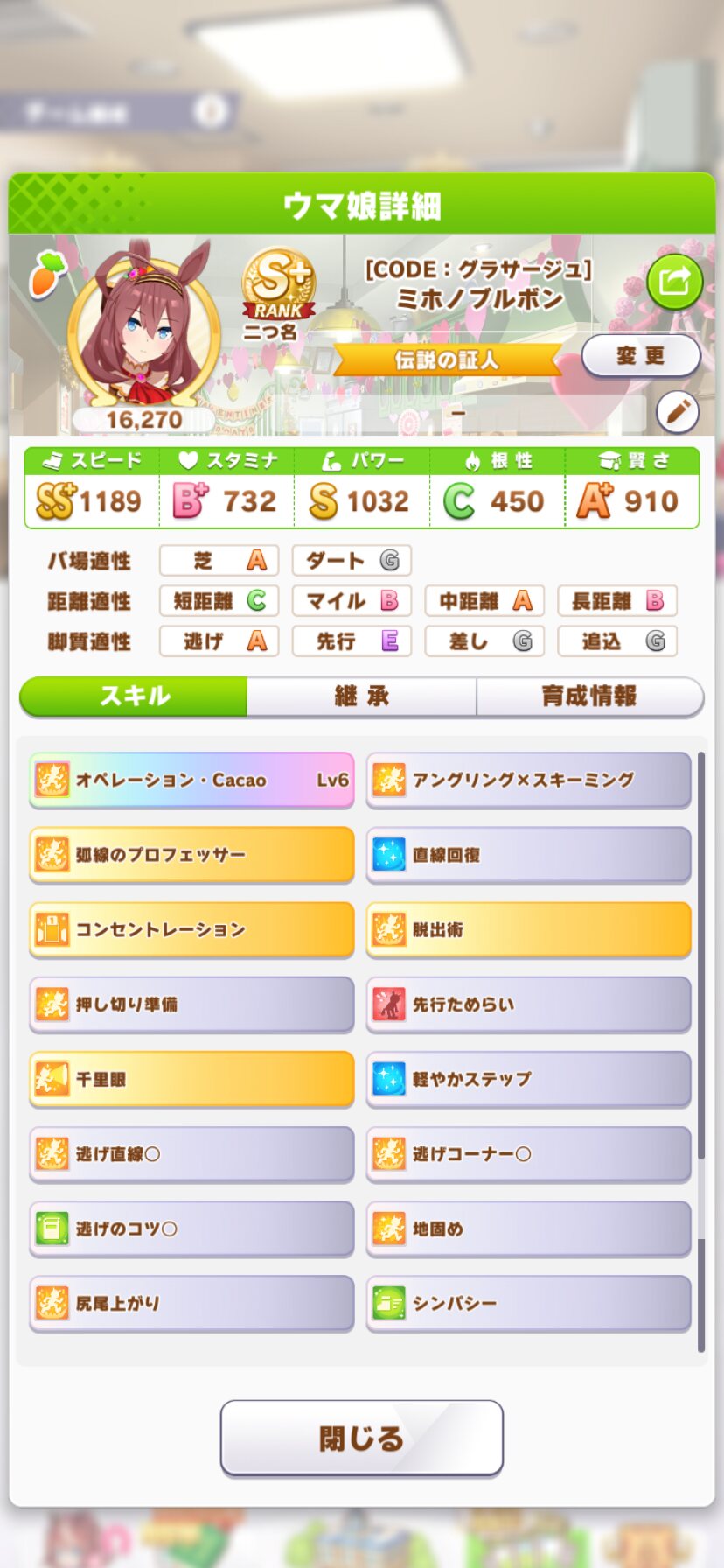Screen dimensions: 724x1568
Task: Open the 地固め skill
Action: (528, 1228)
